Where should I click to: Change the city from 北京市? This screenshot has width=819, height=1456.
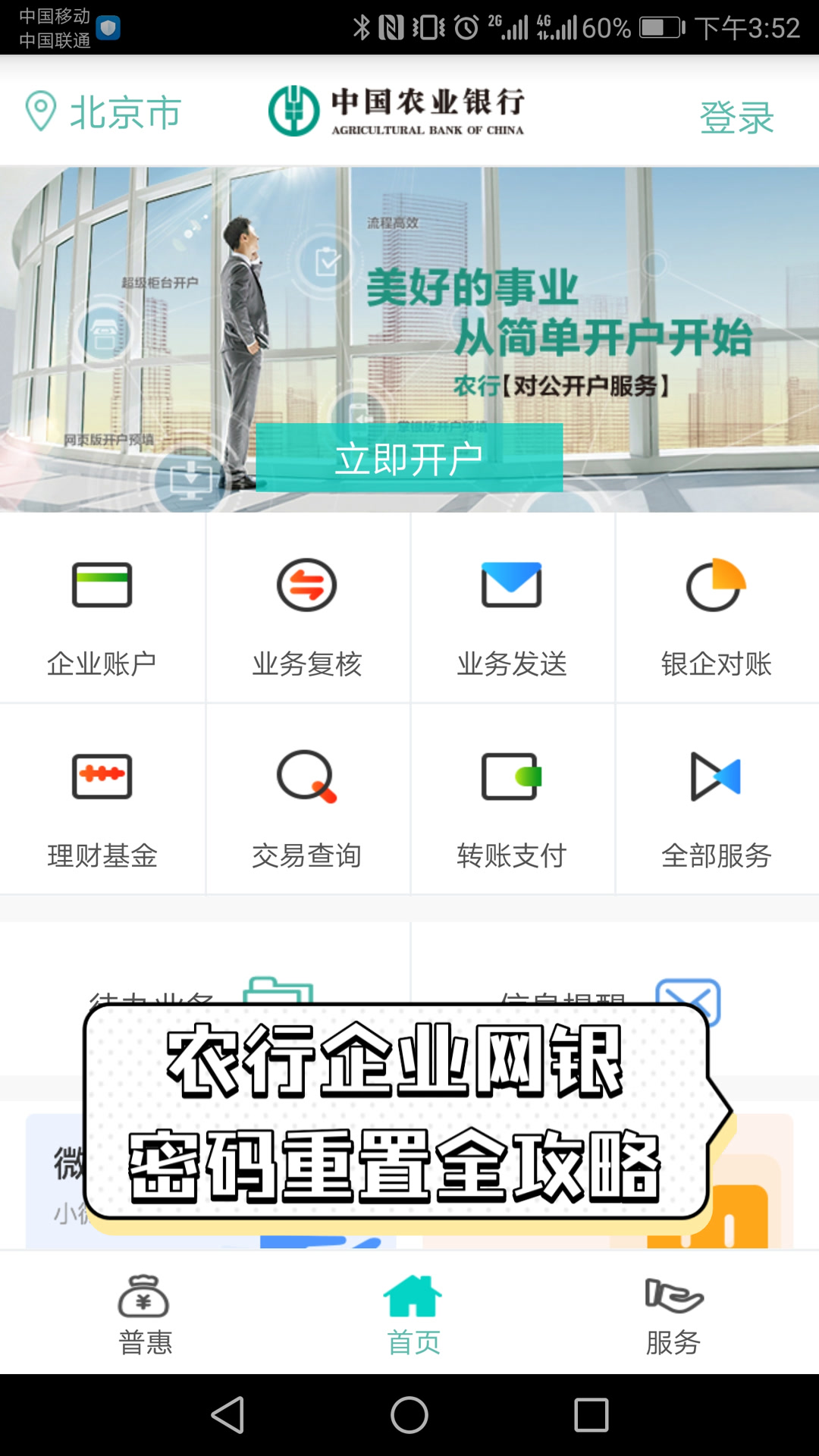[x=103, y=112]
